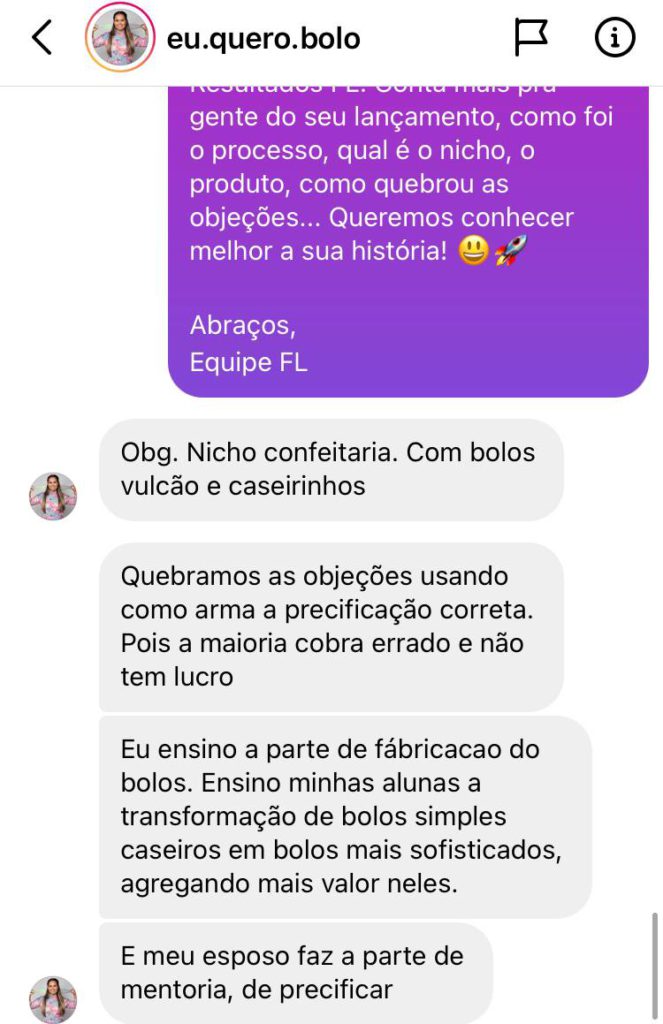Open conversation details info icon
The width and height of the screenshot is (663, 1024).
point(614,38)
